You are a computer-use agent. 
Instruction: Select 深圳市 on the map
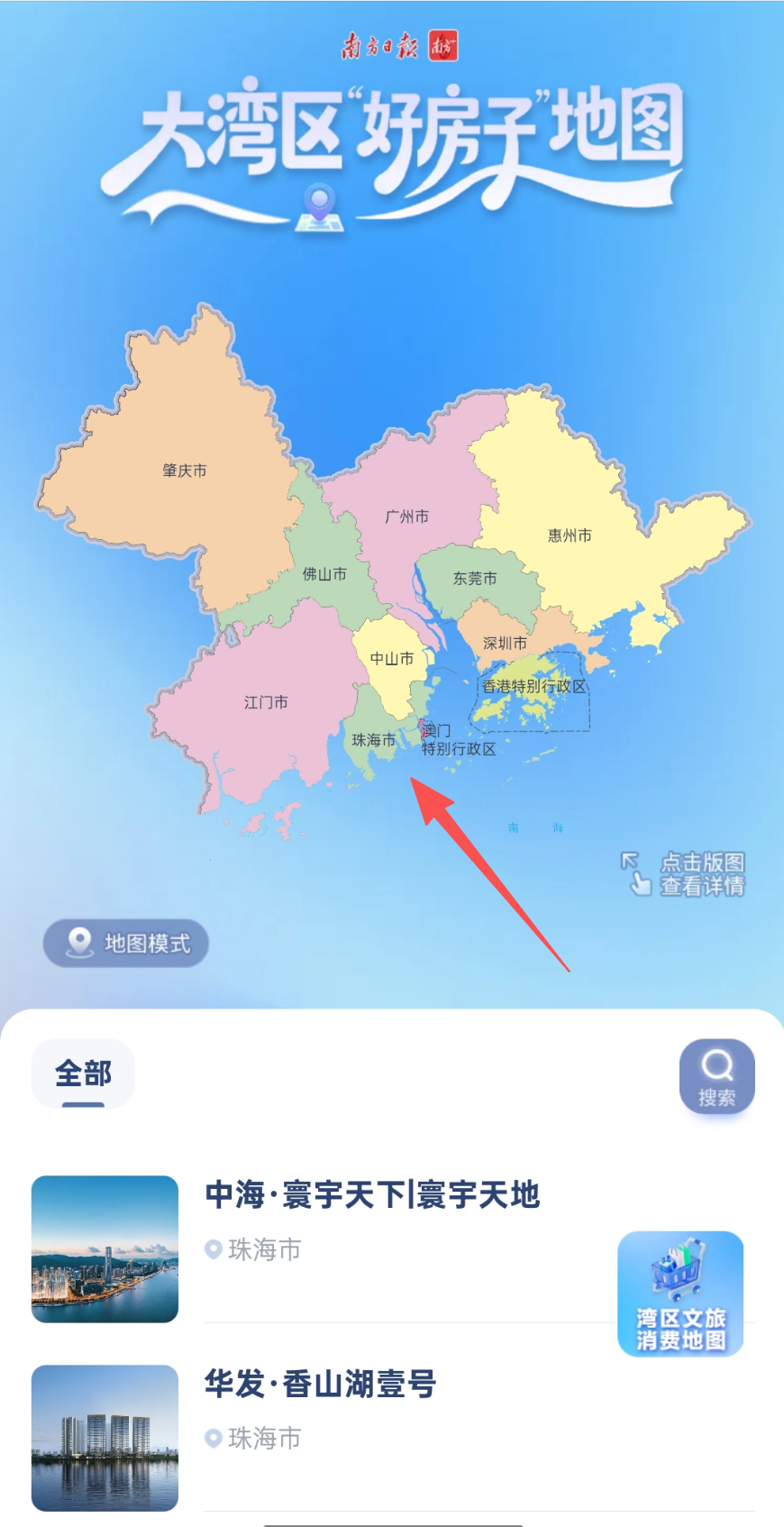(x=505, y=644)
